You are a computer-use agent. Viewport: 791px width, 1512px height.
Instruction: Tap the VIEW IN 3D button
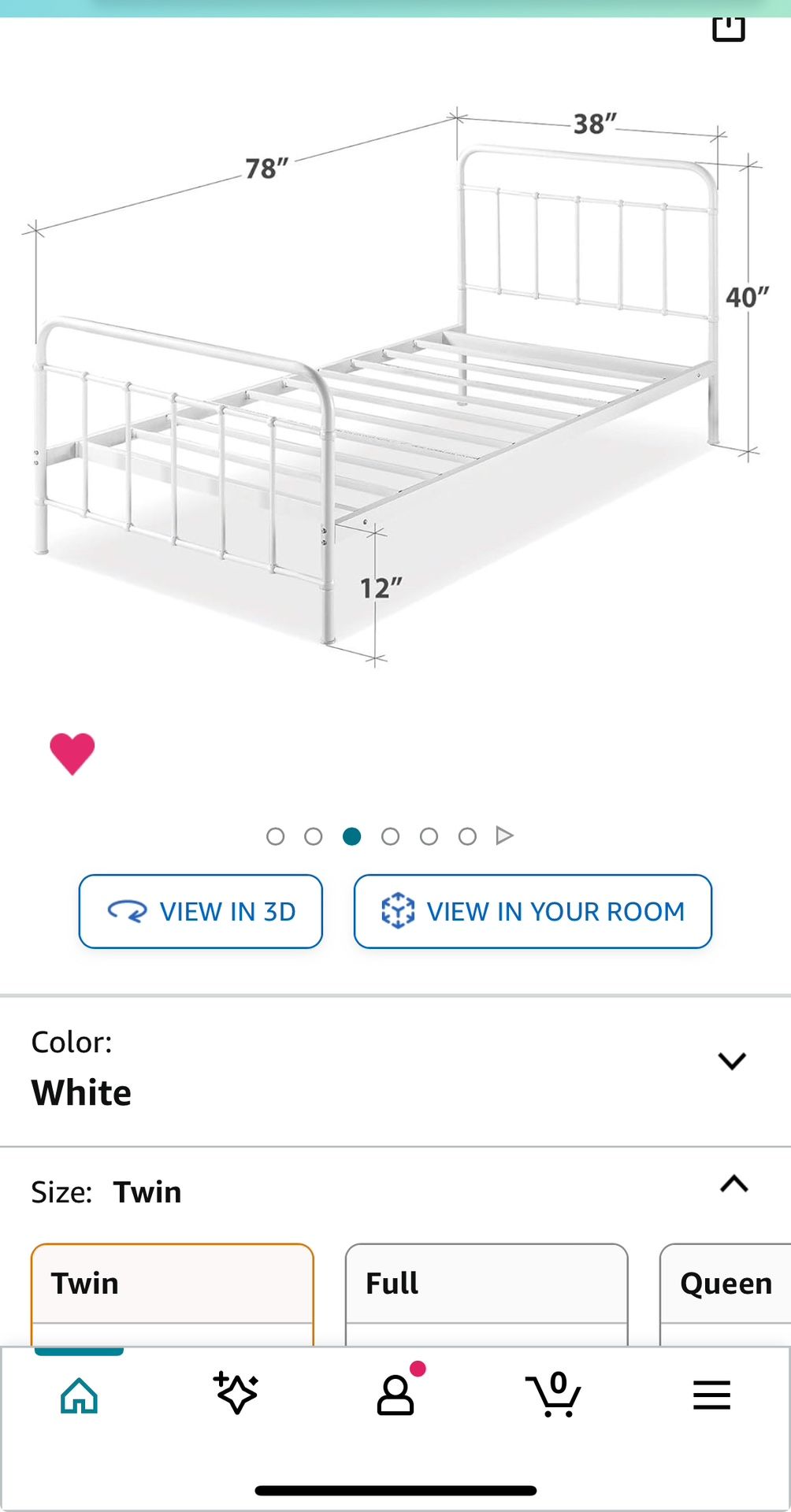199,911
